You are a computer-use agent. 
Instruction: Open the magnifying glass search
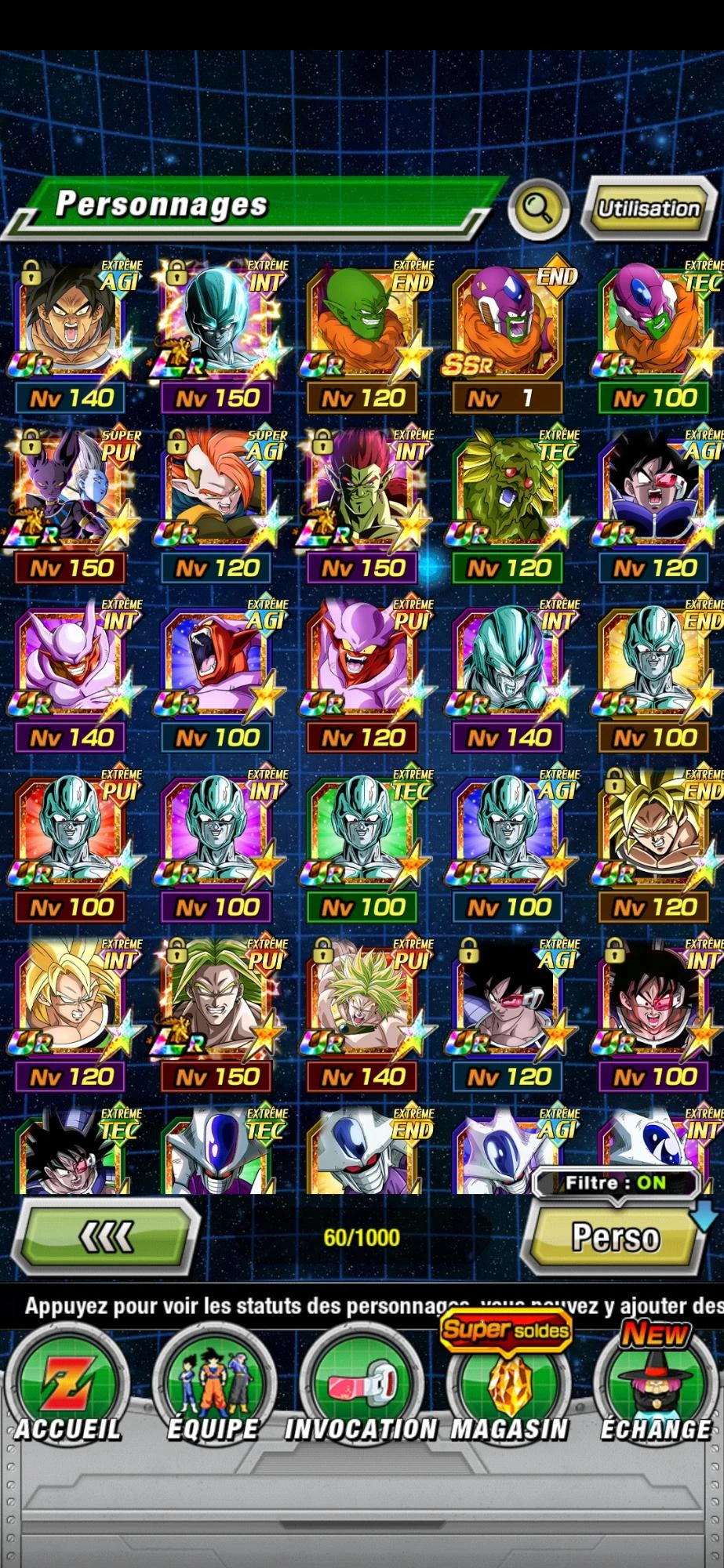click(538, 209)
